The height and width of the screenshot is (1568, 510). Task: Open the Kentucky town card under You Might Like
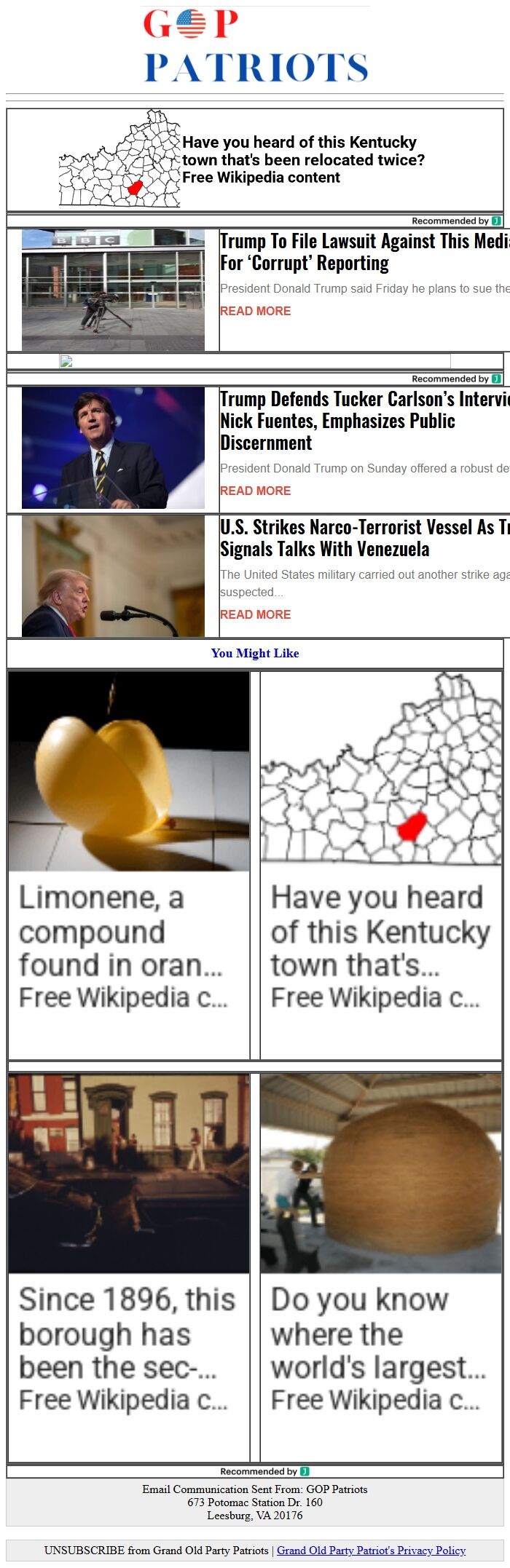(x=381, y=864)
